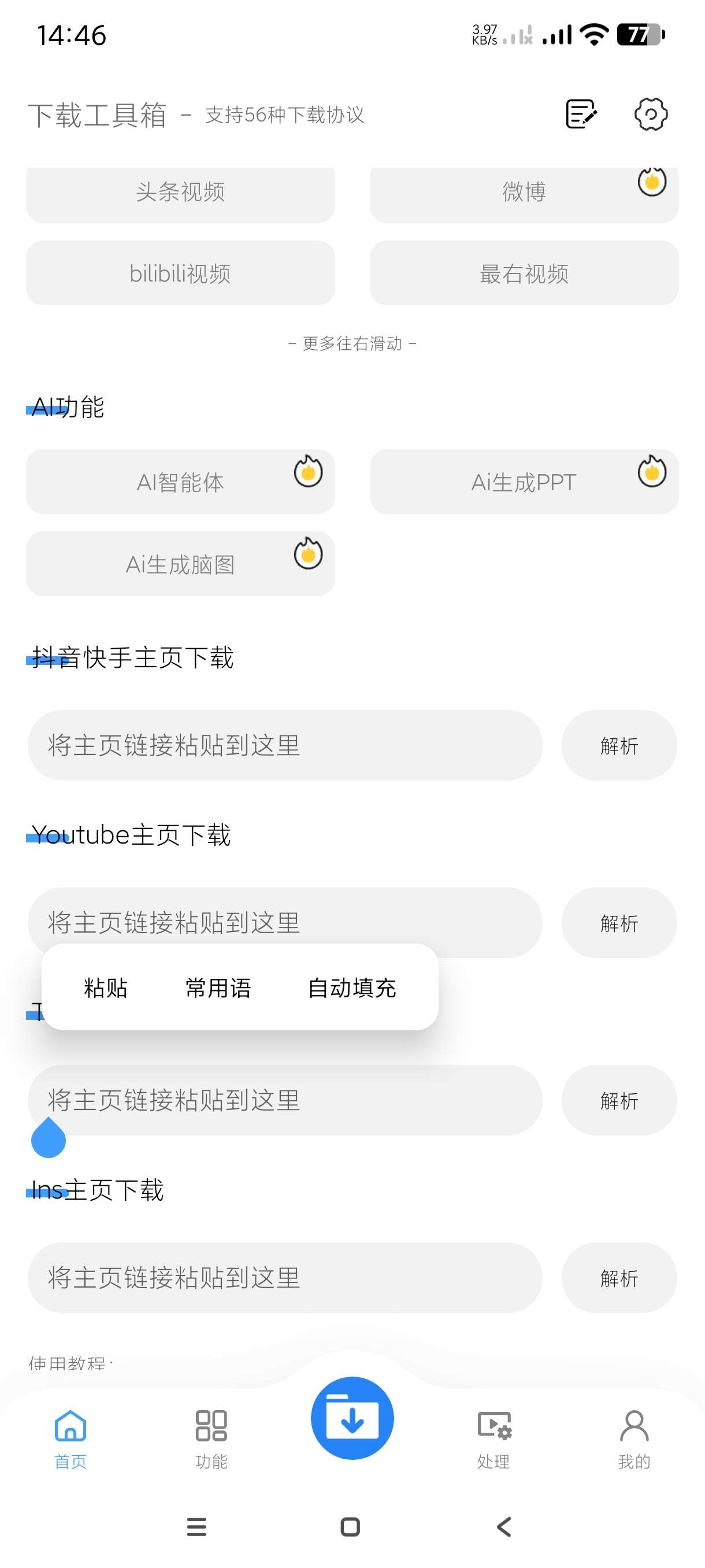Open the center download folder button
Viewport: 705px width, 1568px height.
pos(352,1418)
